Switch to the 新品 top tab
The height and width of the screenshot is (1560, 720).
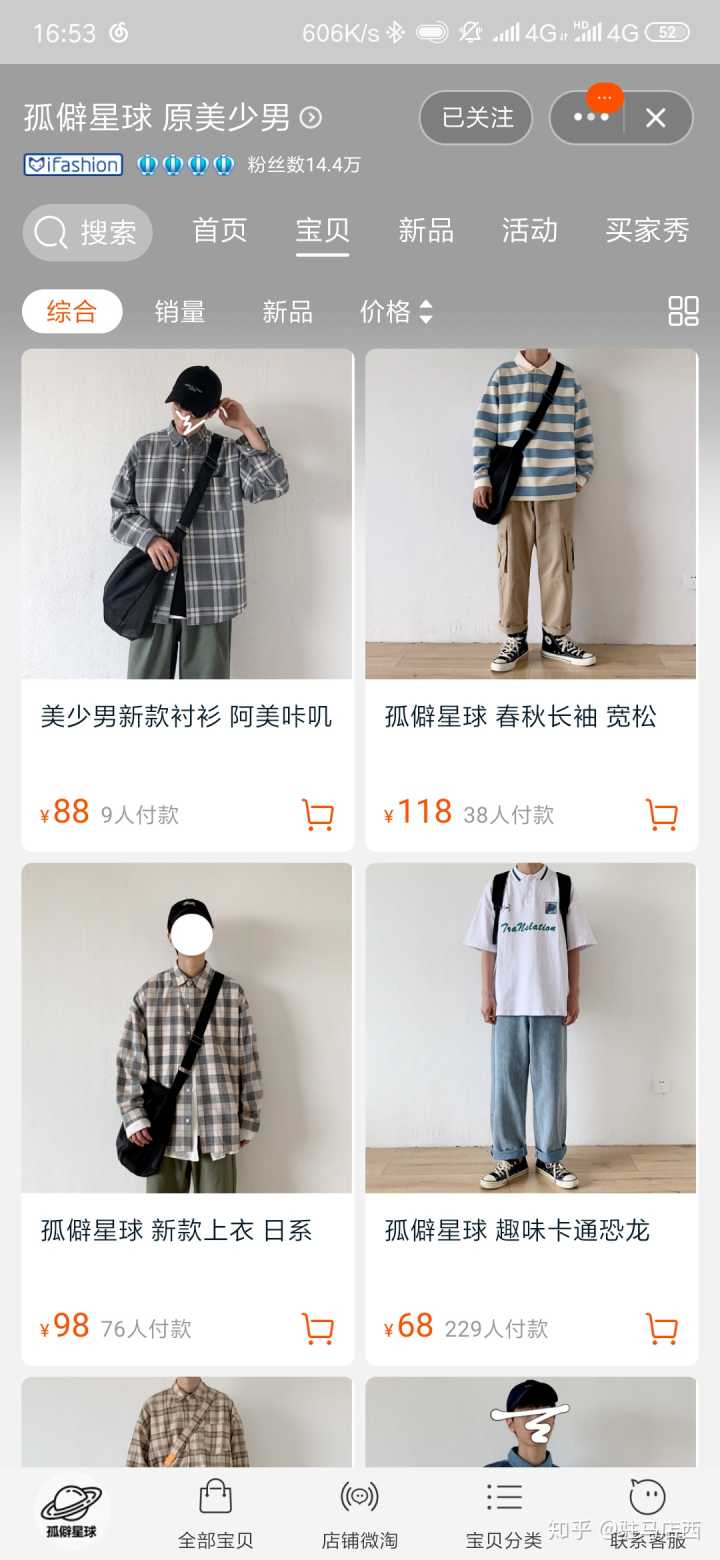[426, 230]
